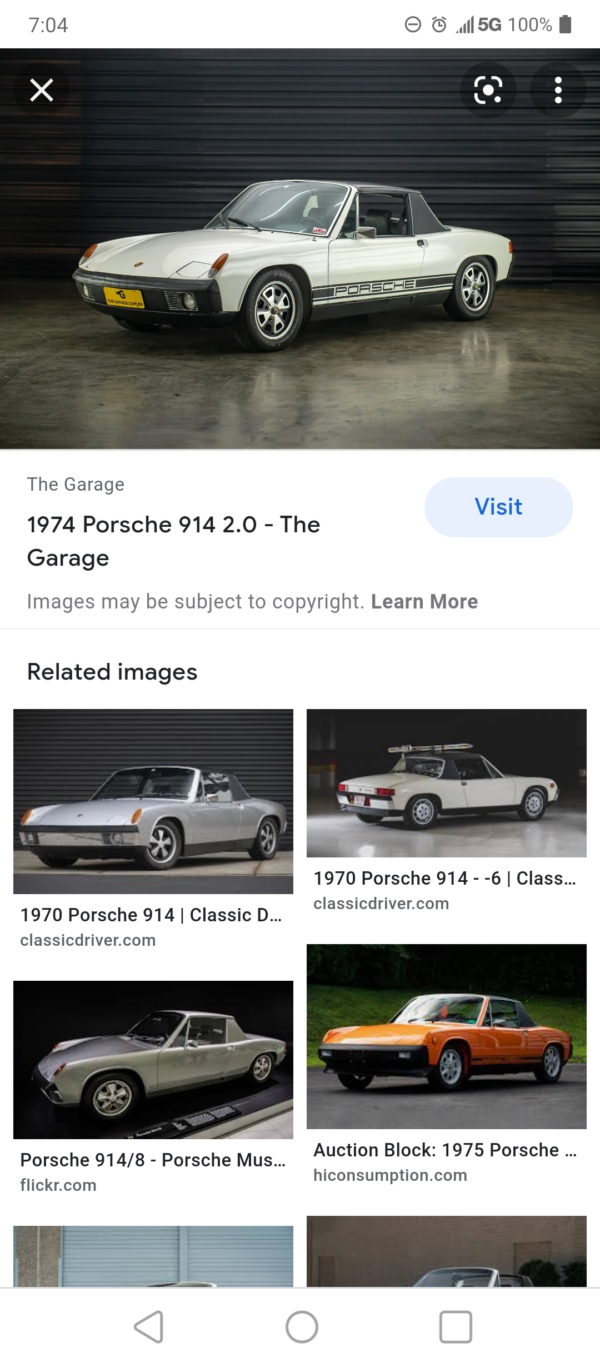Open the Learn More copyright link

(424, 602)
